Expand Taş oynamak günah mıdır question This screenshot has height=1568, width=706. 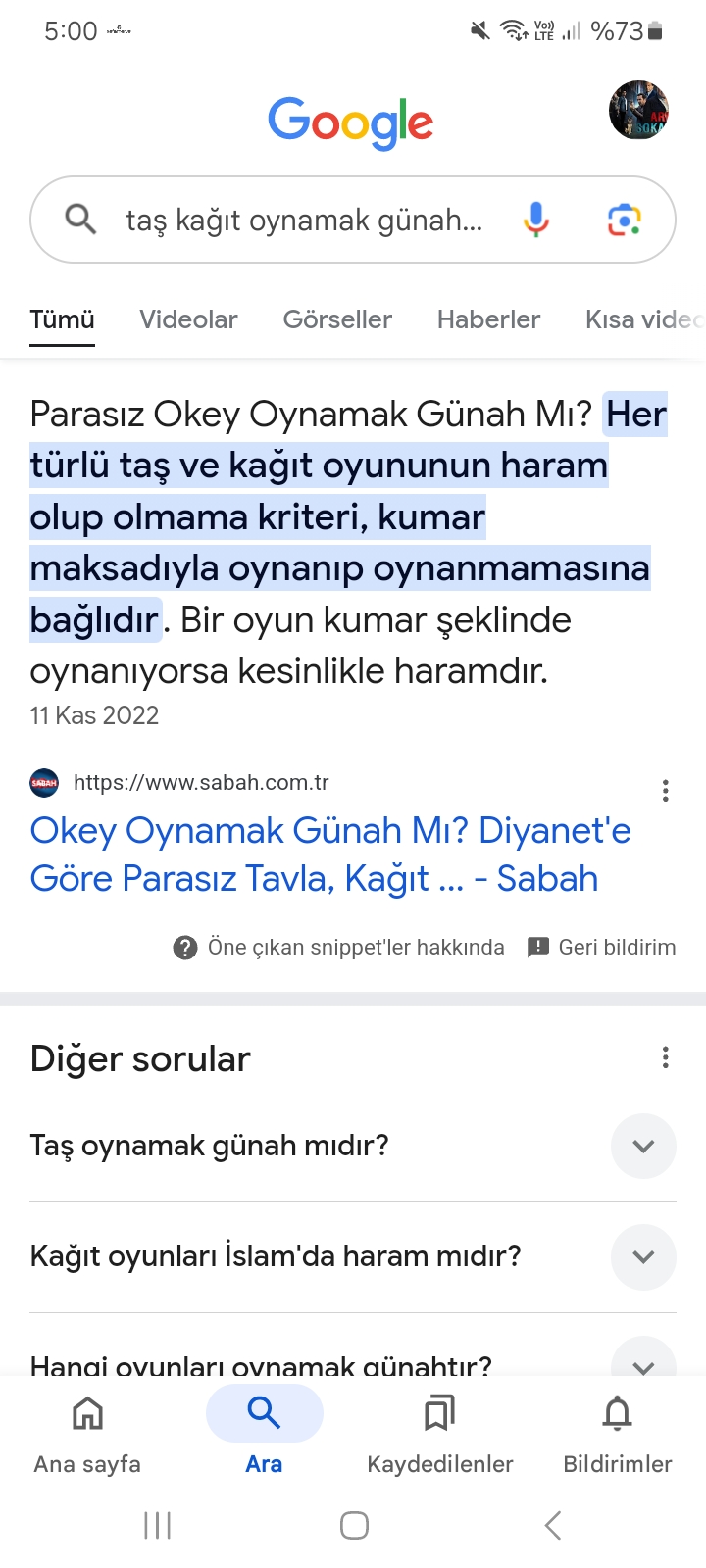[x=643, y=1146]
